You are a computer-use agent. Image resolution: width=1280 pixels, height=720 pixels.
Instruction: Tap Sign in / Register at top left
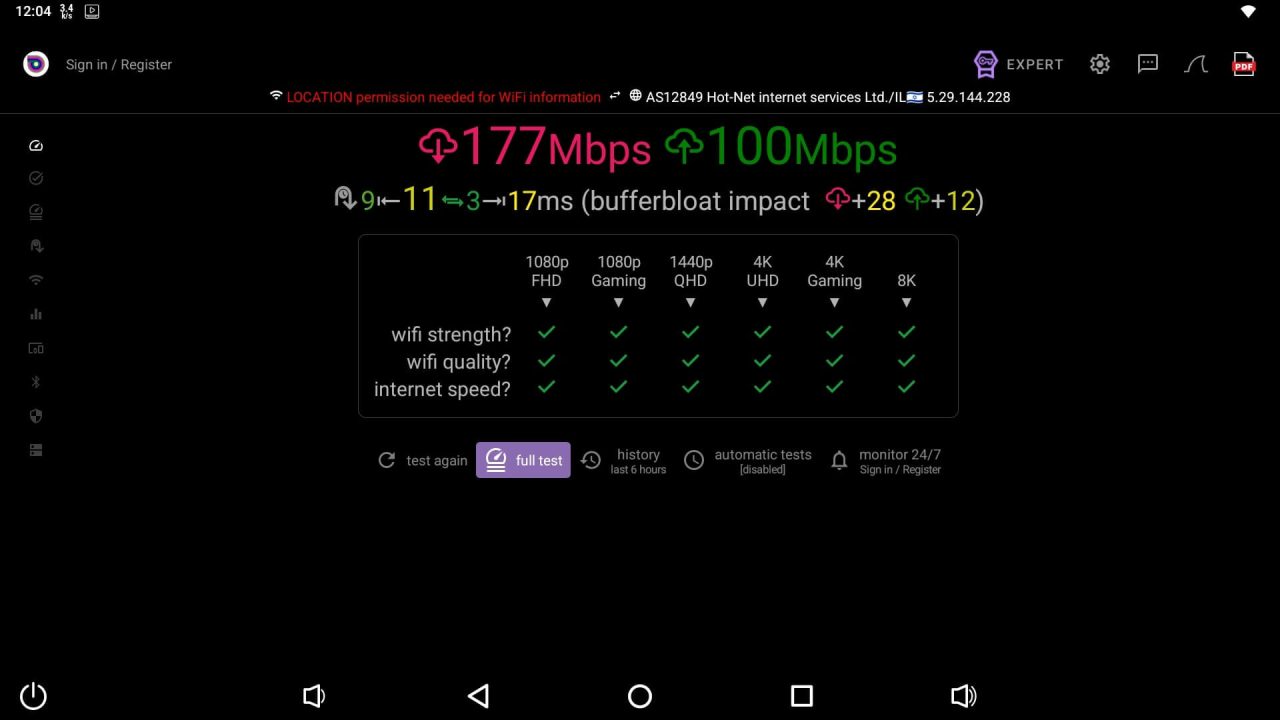click(118, 64)
